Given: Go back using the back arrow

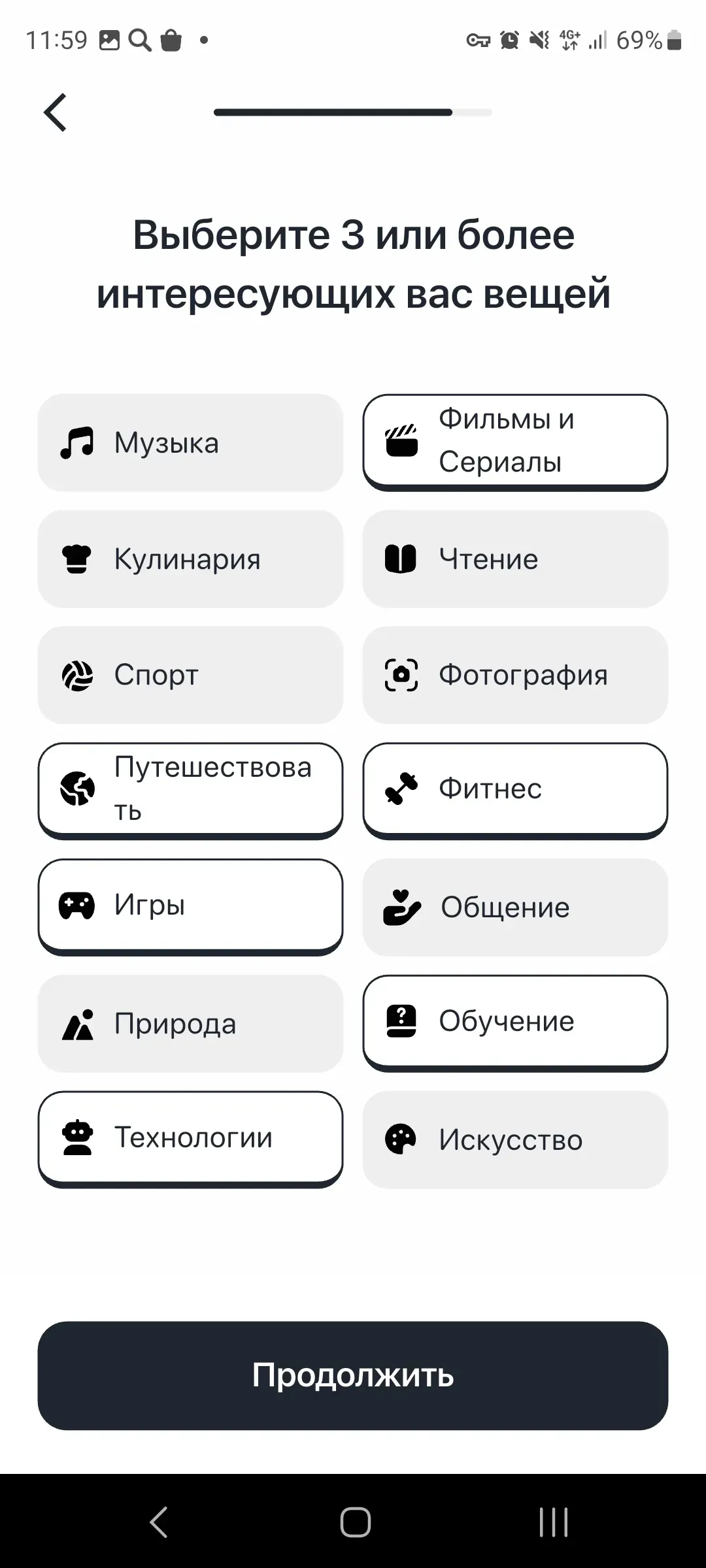Looking at the screenshot, I should point(56,111).
